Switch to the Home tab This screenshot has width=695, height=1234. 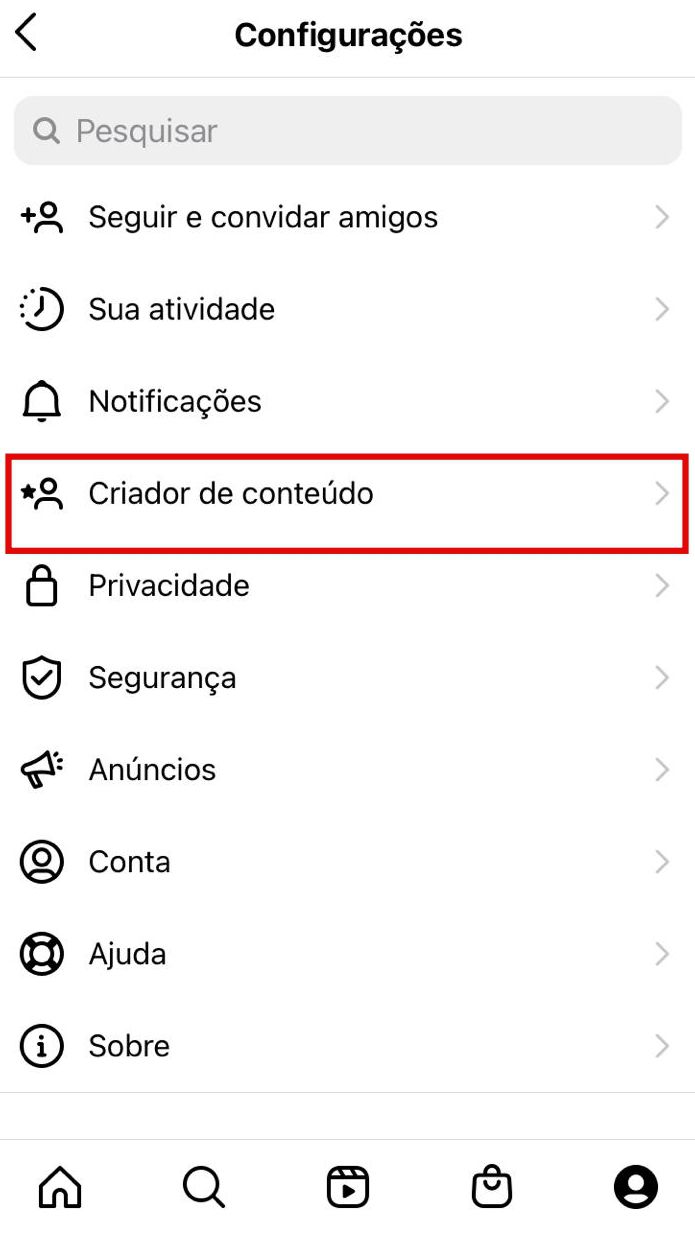pos(60,1187)
